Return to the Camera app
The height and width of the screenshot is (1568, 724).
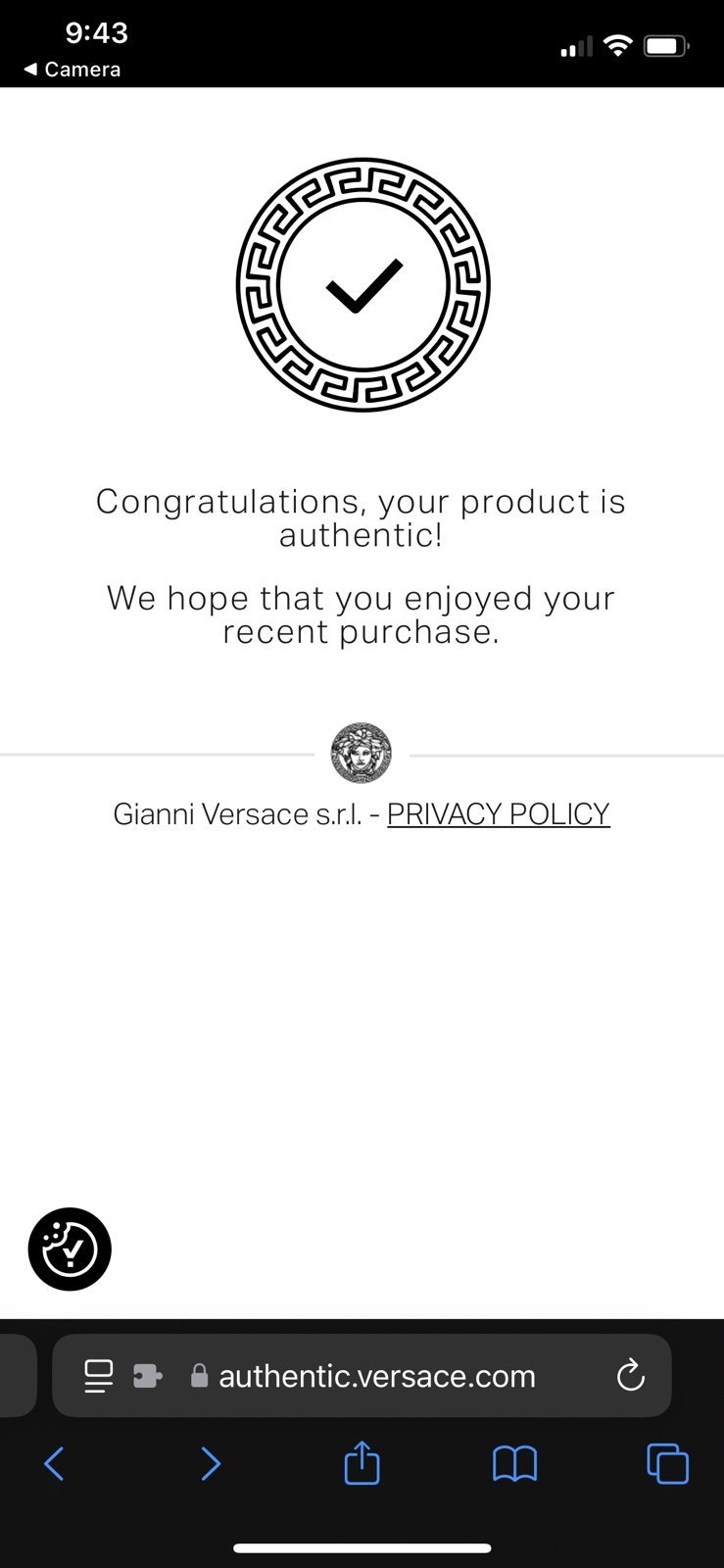[x=72, y=70]
